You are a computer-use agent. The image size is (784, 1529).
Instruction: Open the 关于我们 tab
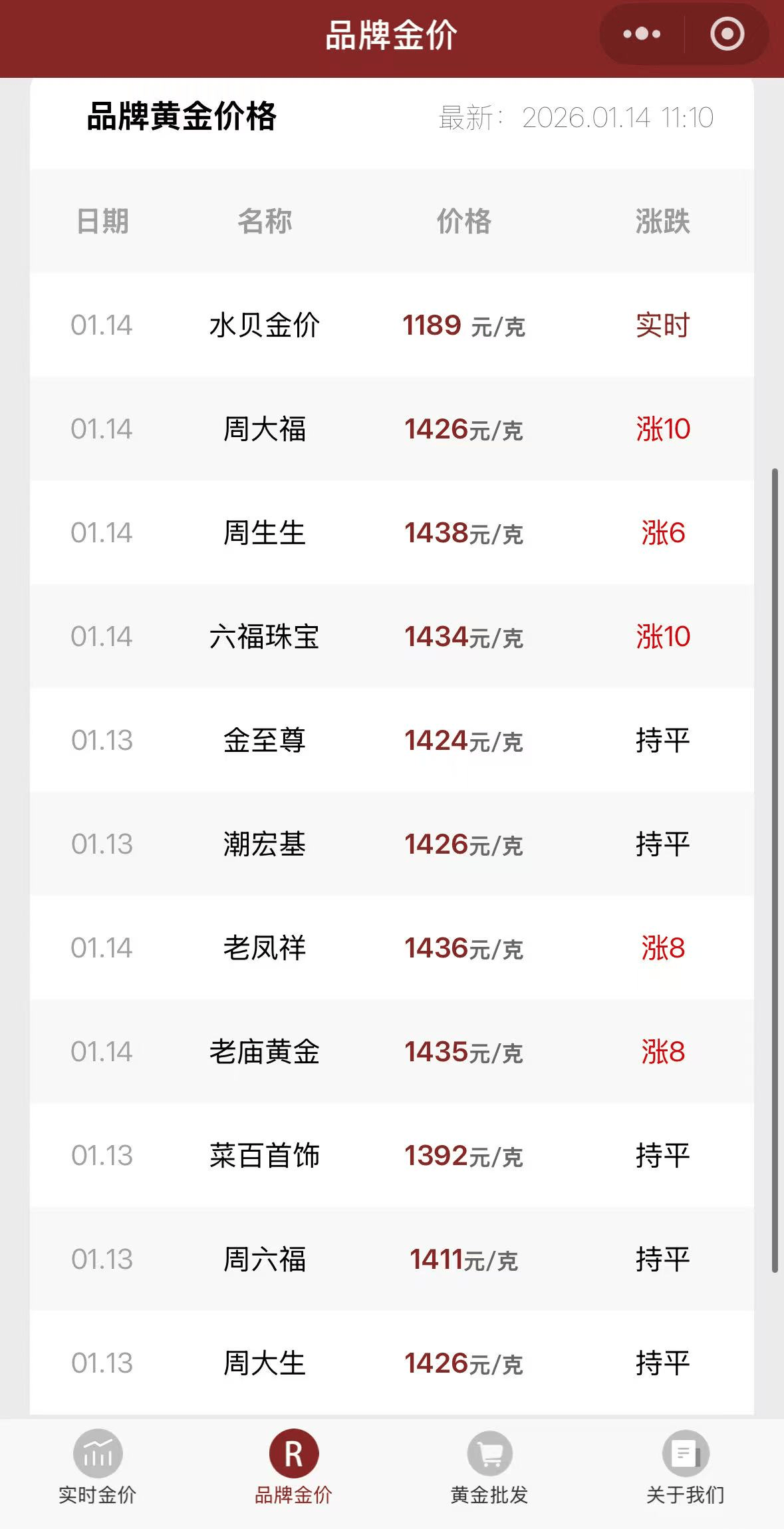(x=686, y=1467)
